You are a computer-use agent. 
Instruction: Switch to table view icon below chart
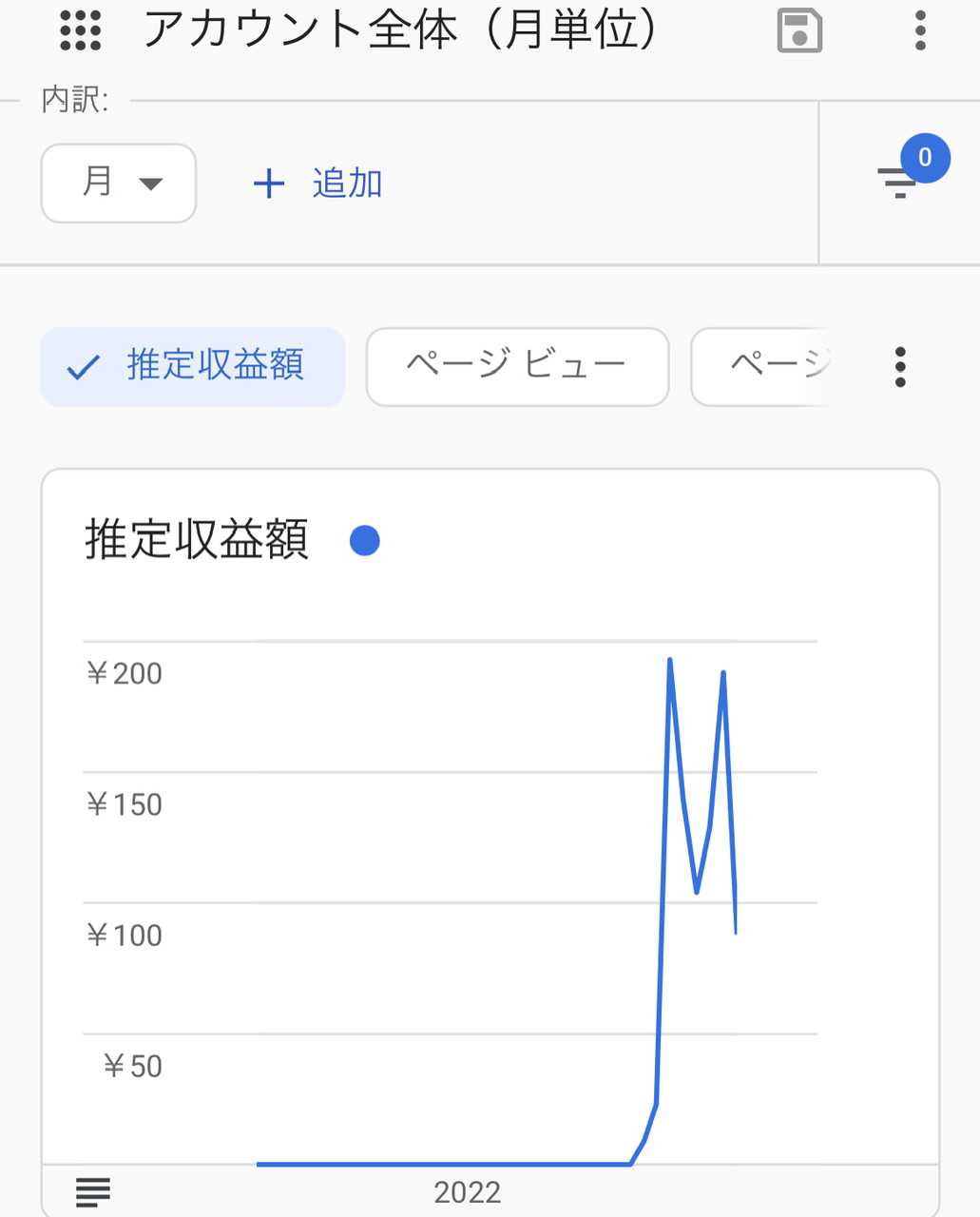pos(93,1191)
